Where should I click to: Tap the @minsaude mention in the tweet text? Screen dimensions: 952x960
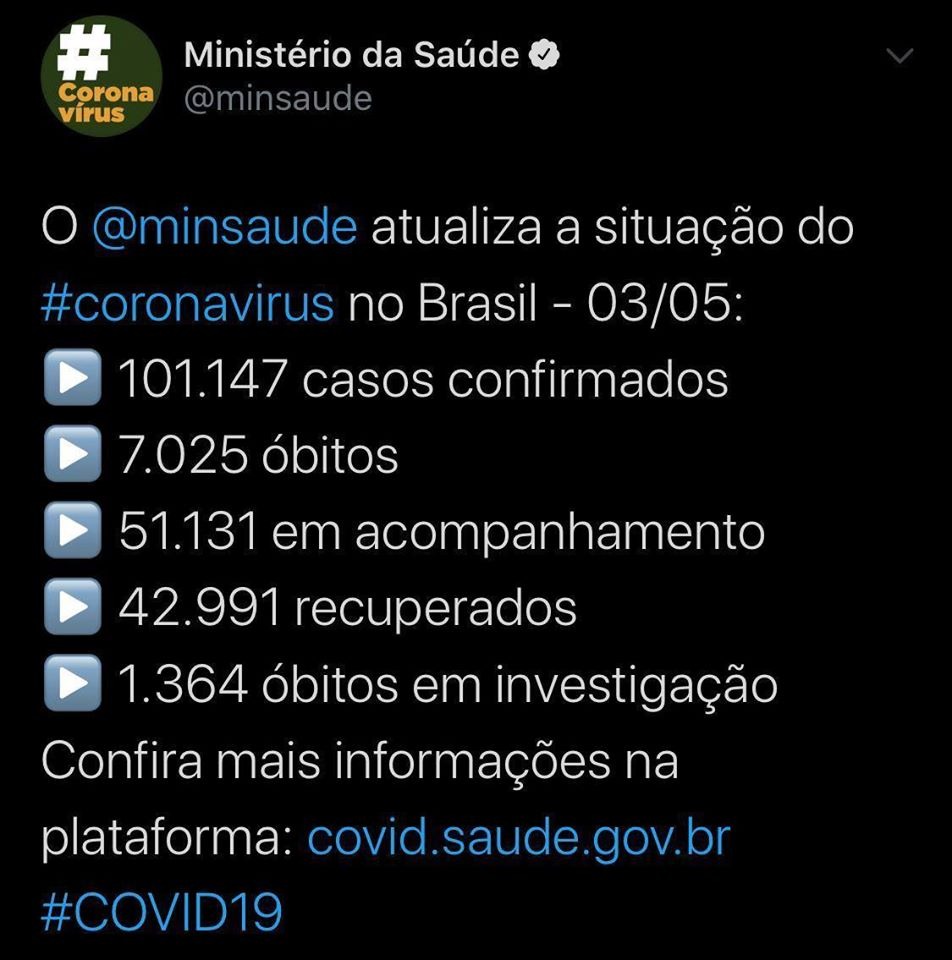click(224, 227)
